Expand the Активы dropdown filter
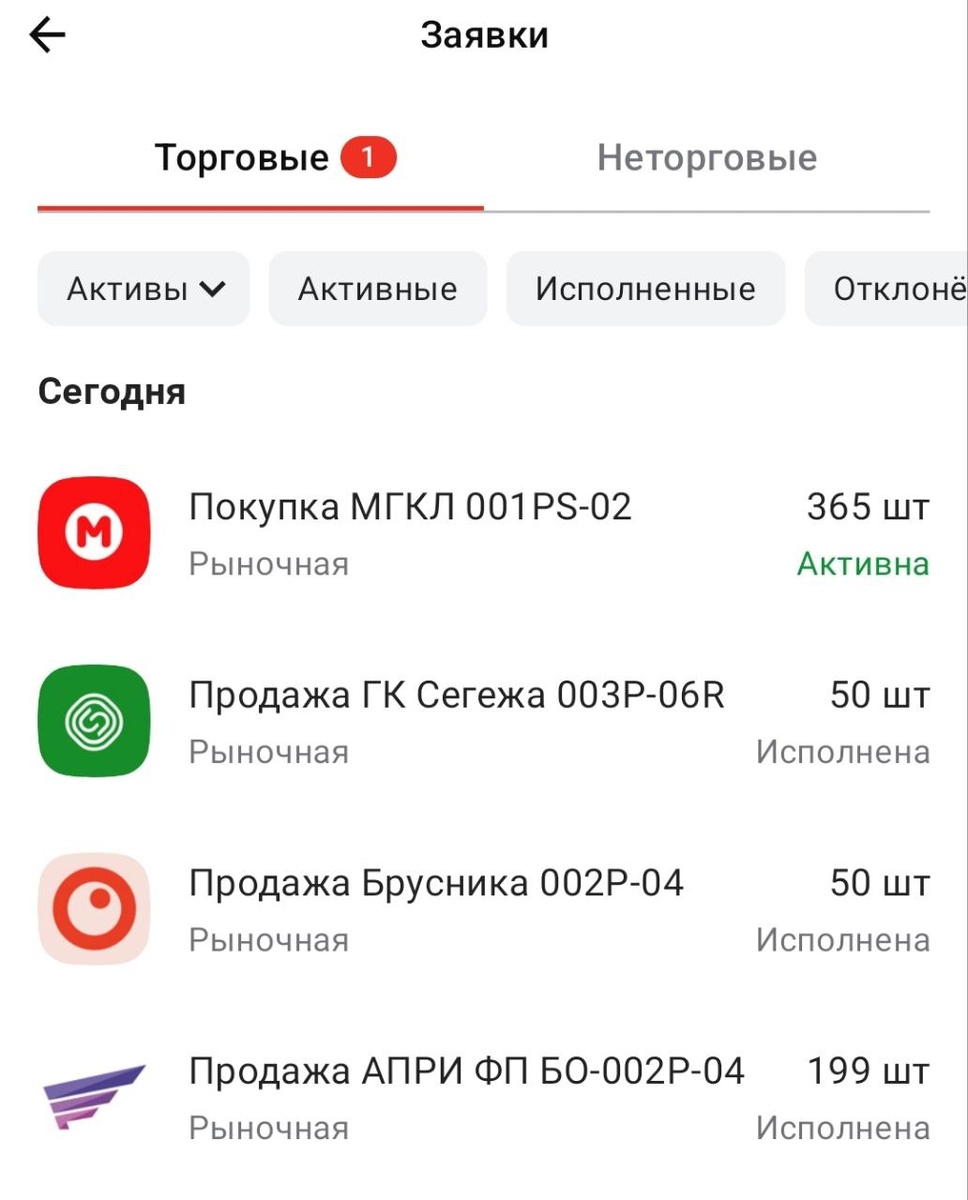 pos(142,288)
